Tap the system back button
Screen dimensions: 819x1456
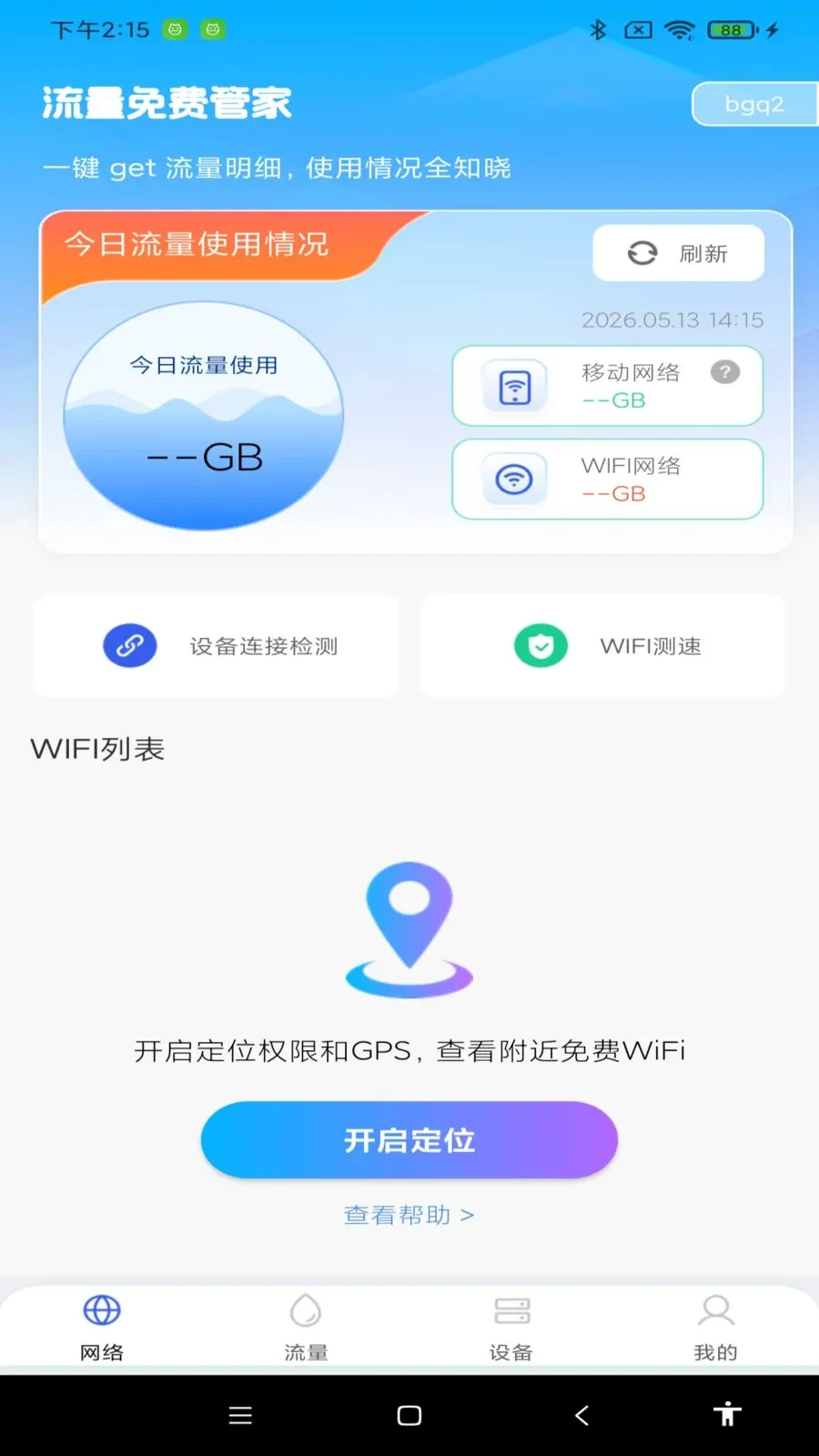582,1415
